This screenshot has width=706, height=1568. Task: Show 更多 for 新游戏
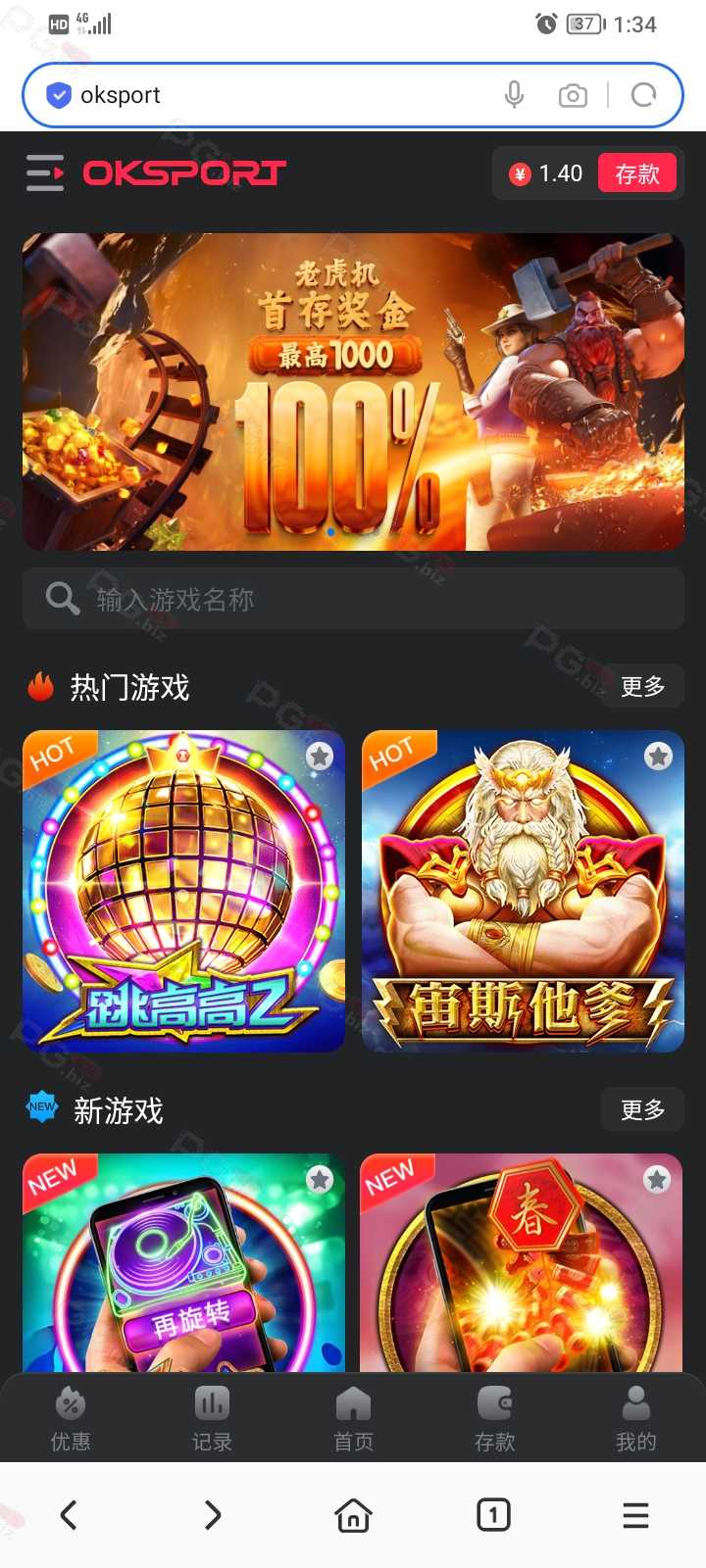642,1109
